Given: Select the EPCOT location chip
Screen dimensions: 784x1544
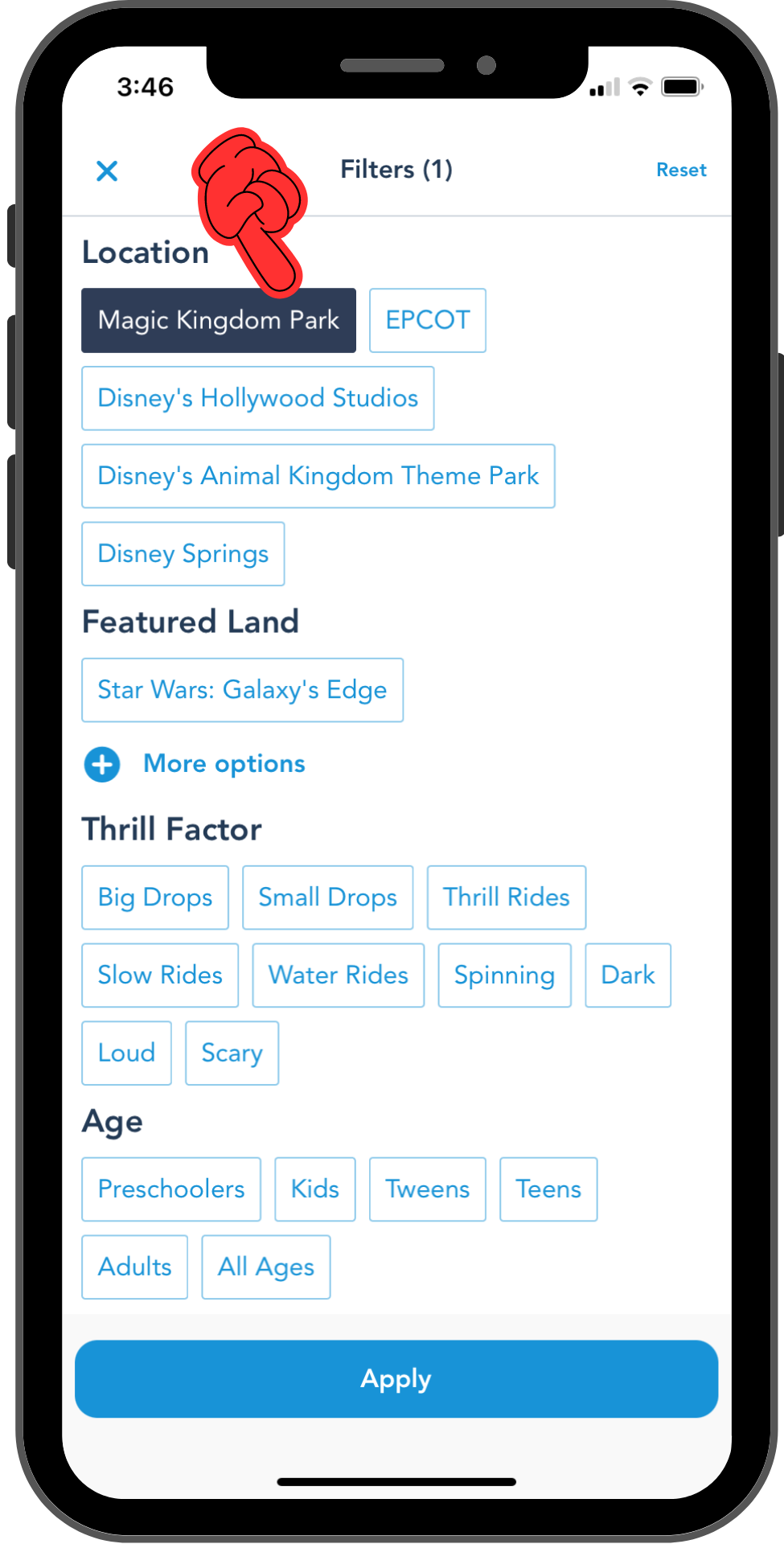Looking at the screenshot, I should tap(428, 320).
